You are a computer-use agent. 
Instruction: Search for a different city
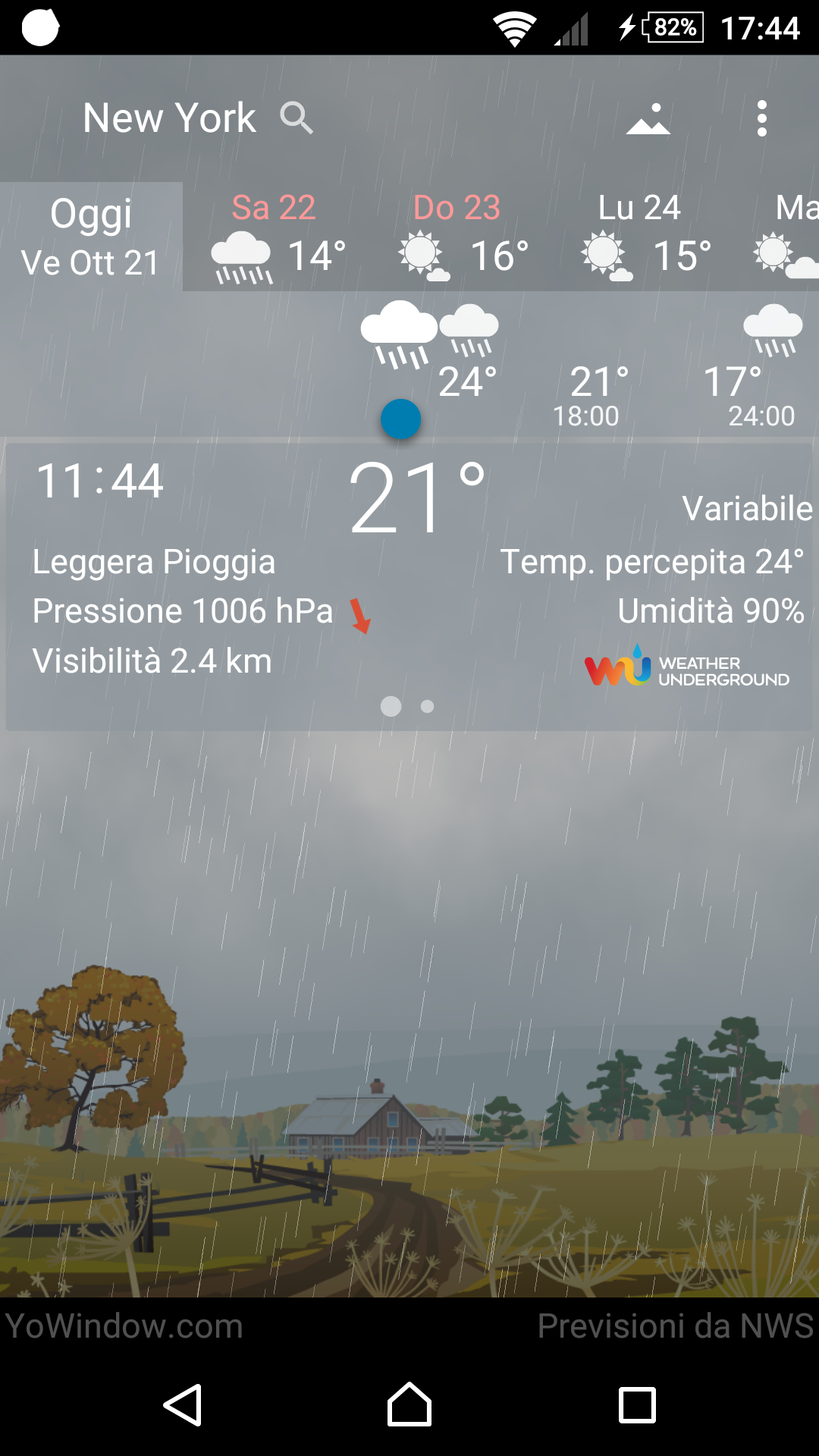[x=296, y=118]
